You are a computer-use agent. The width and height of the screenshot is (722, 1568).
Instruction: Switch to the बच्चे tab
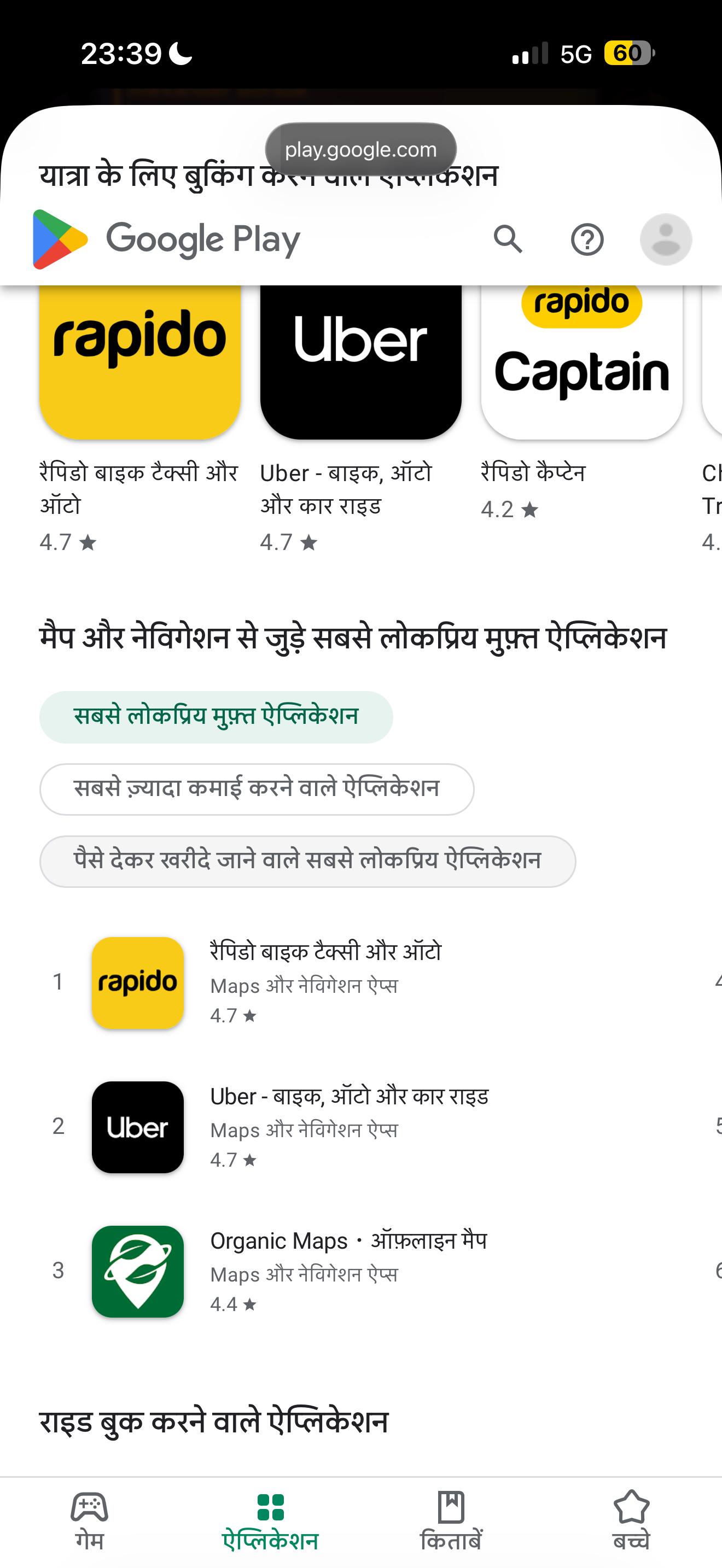coord(631,1520)
